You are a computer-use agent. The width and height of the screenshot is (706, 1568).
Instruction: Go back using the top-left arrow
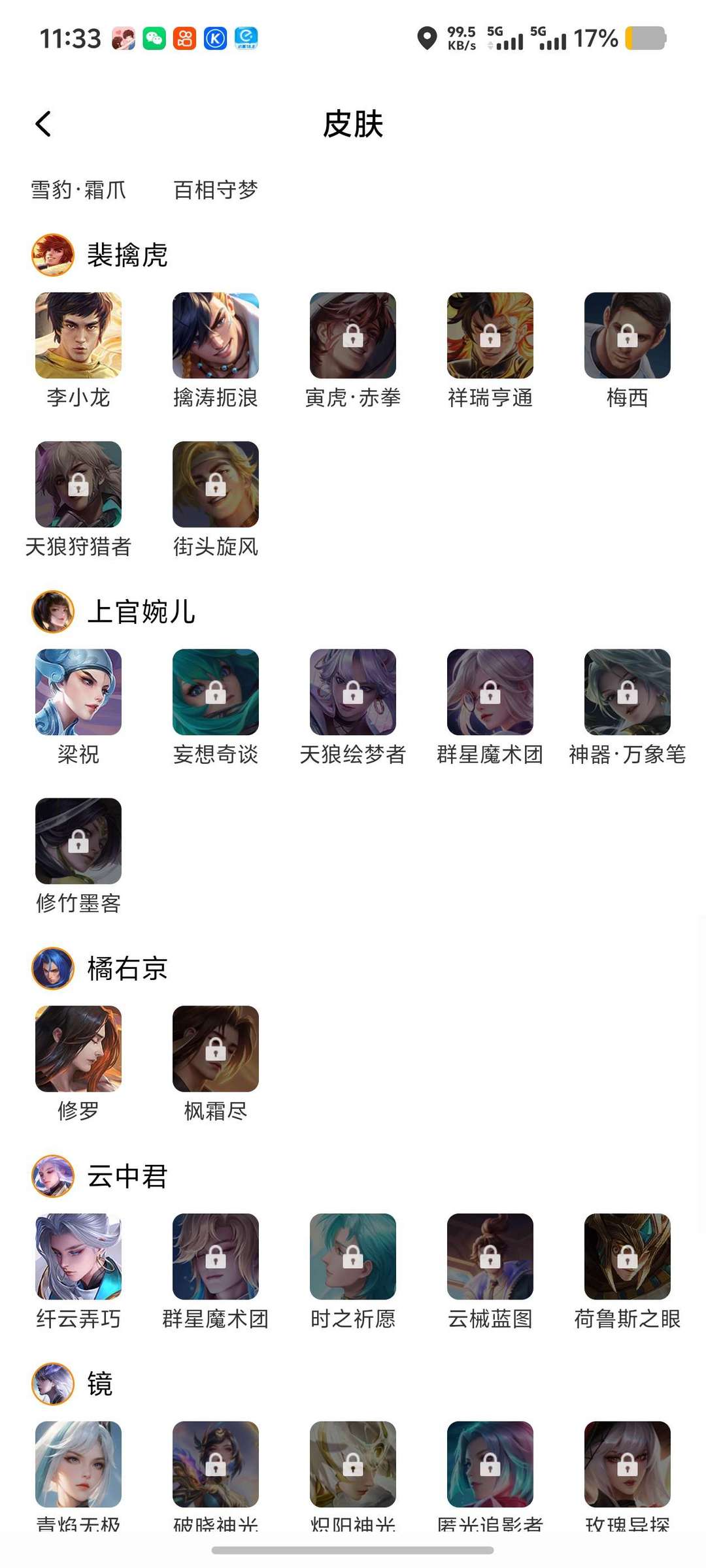[43, 123]
